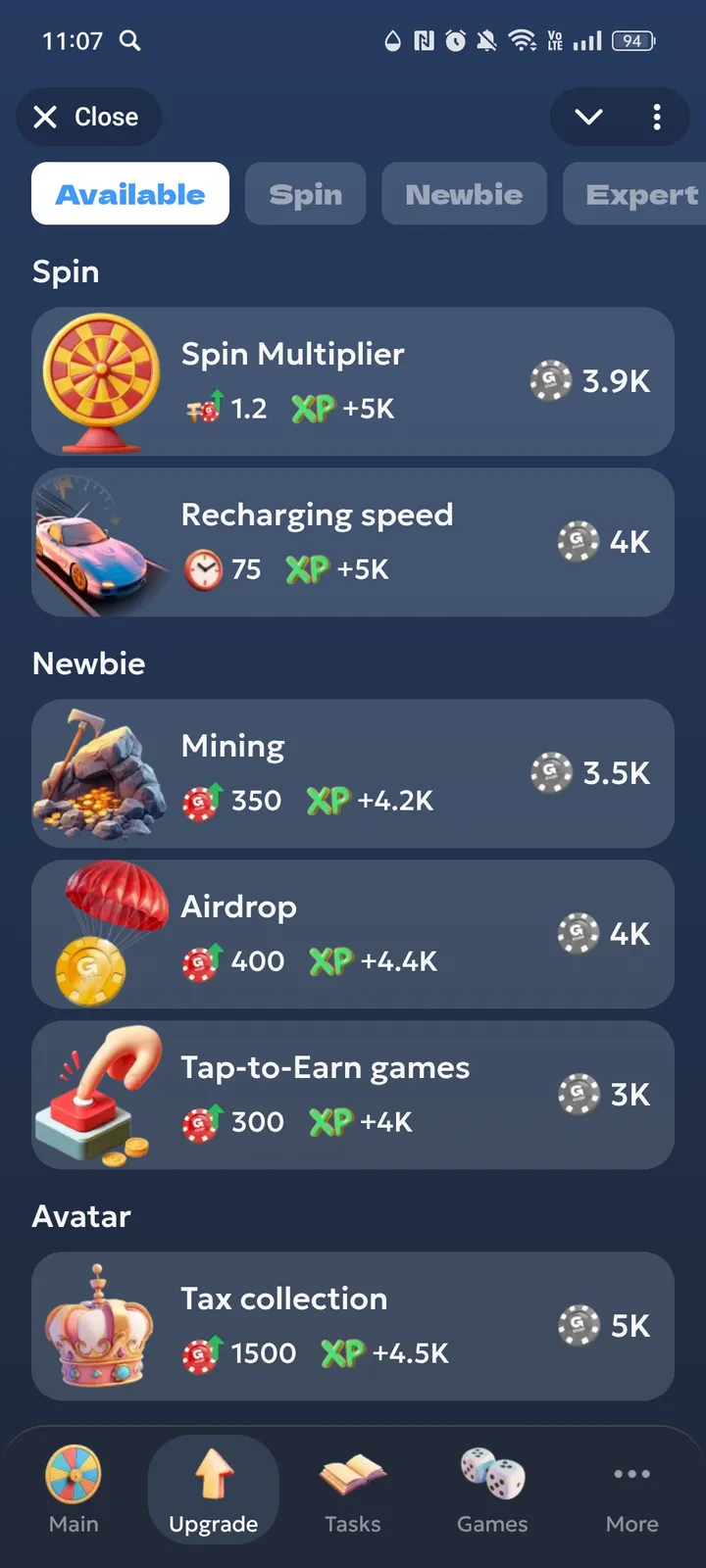The width and height of the screenshot is (706, 1568).
Task: Close the upgrade screen
Action: click(x=88, y=117)
